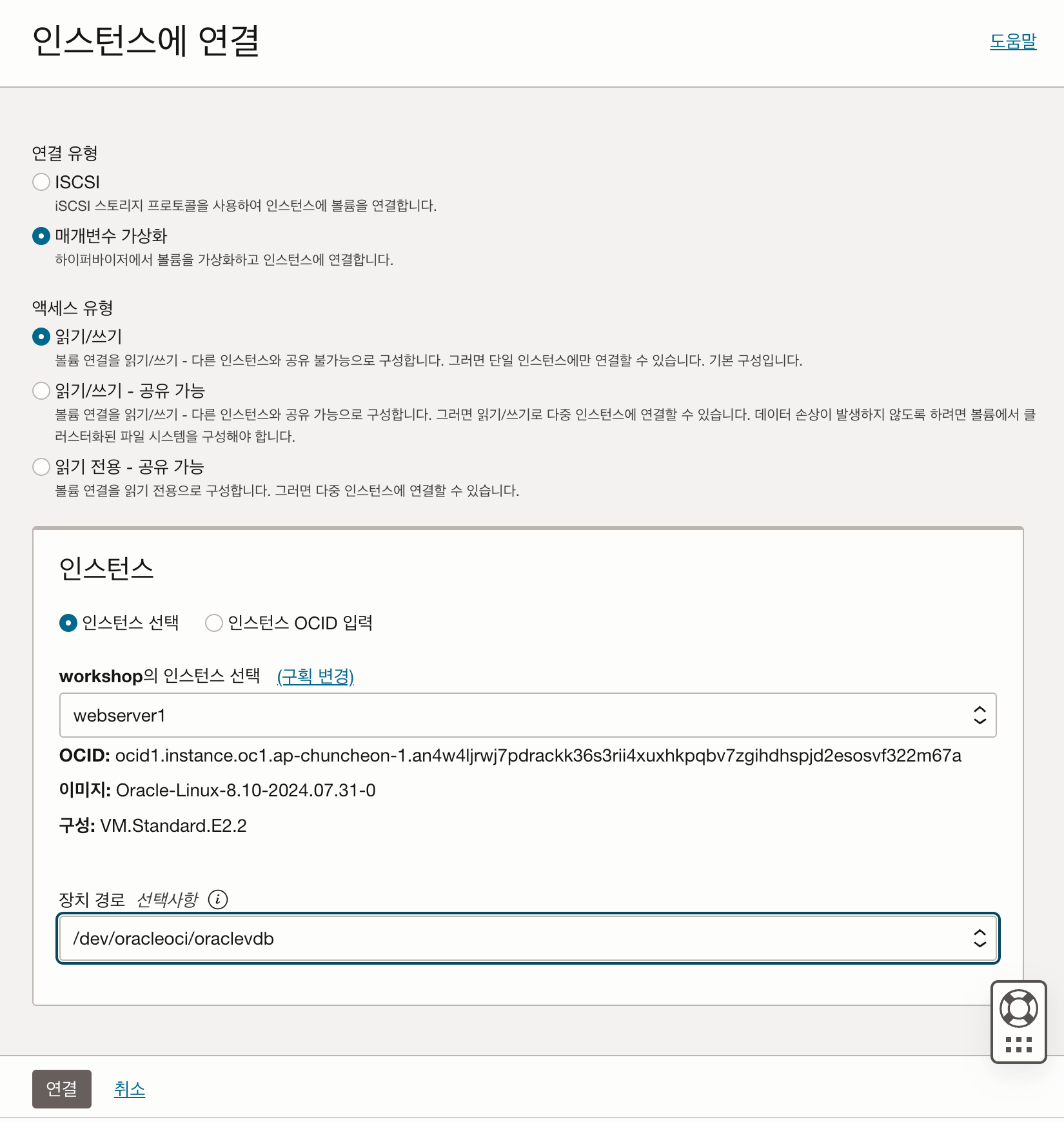Image resolution: width=1064 pixels, height=1122 pixels.
Task: Open the lifebuoy support widget
Action: 1018,1009
